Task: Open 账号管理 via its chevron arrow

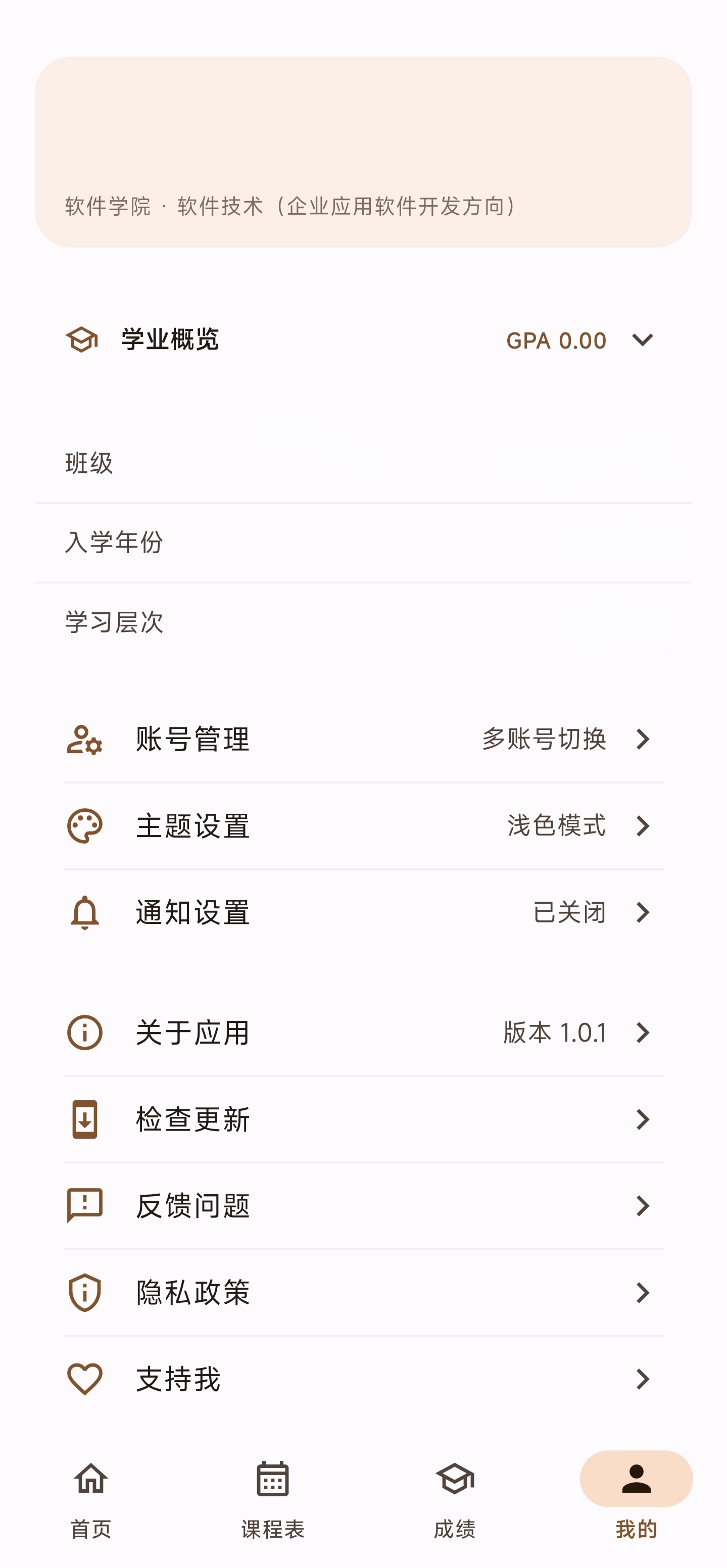Action: 644,739
